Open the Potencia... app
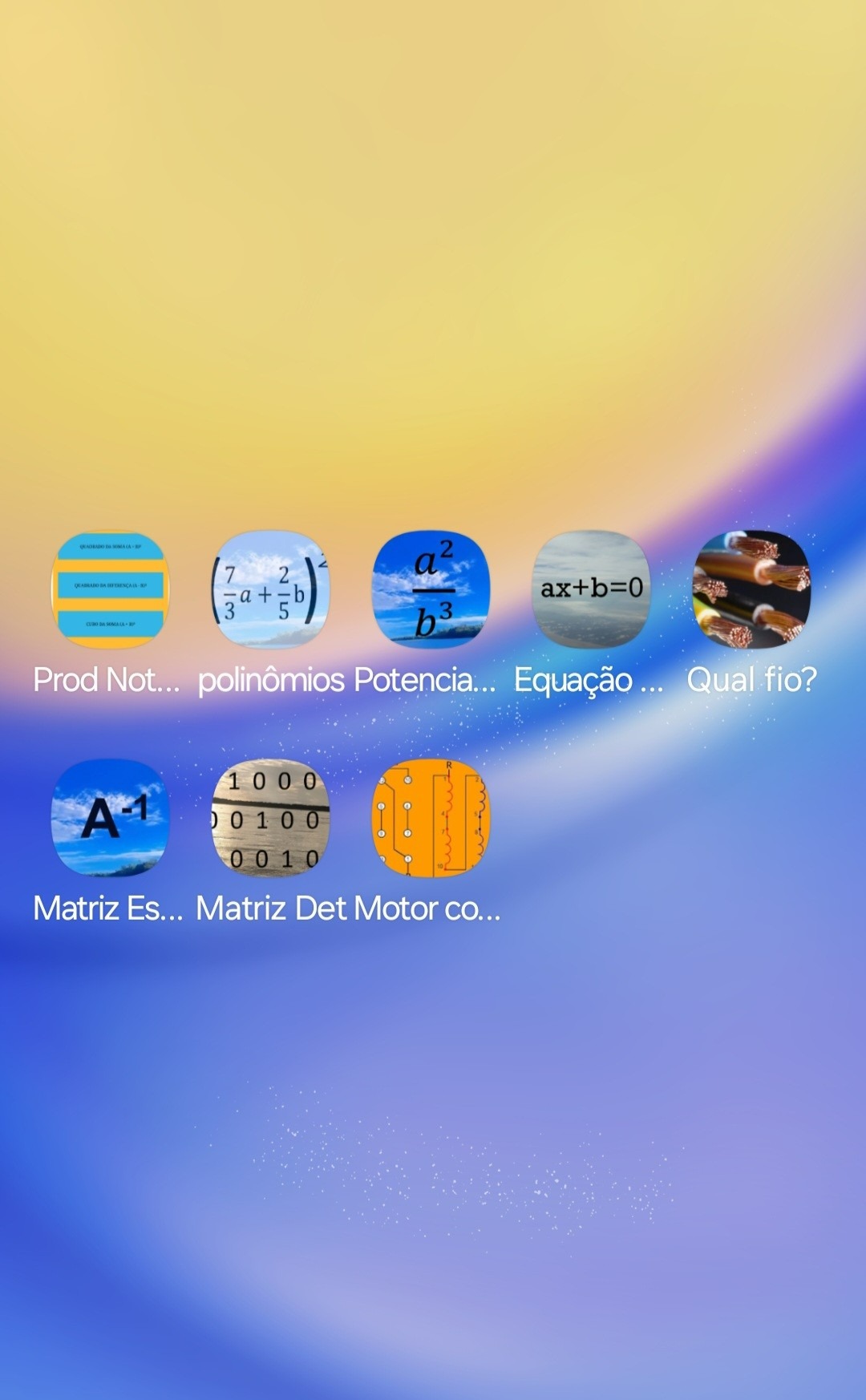The height and width of the screenshot is (1400, 866). (431, 589)
